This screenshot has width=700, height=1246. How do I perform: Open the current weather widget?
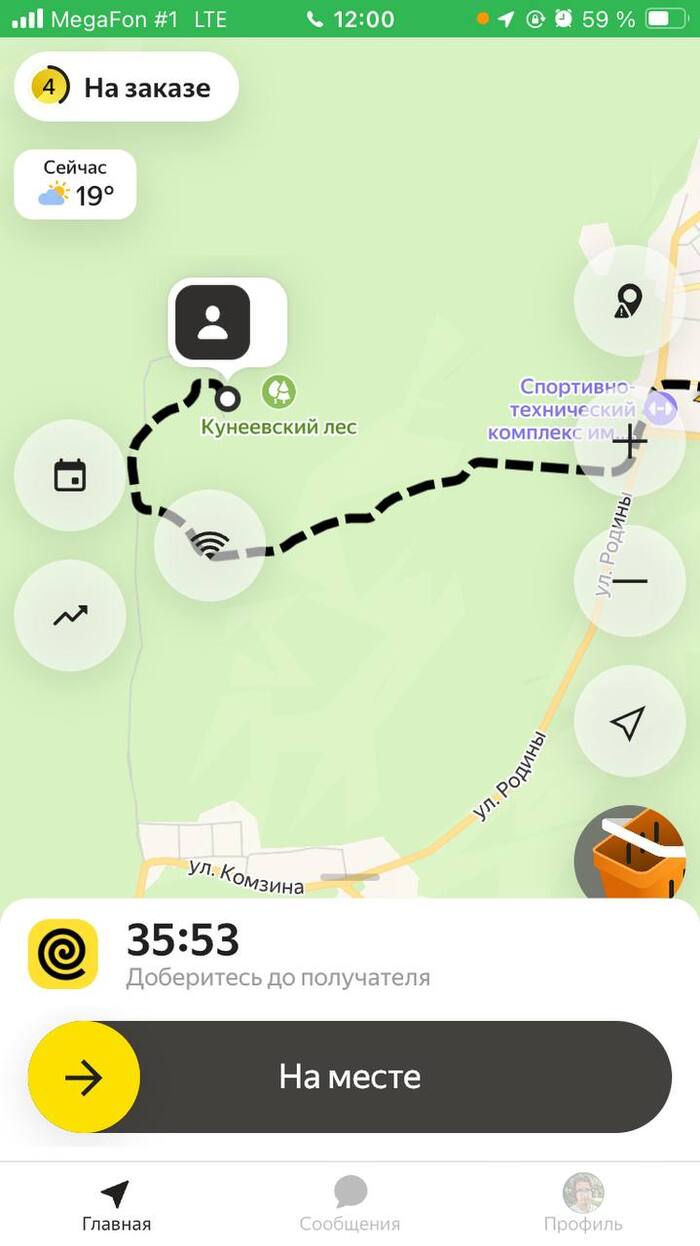point(75,185)
